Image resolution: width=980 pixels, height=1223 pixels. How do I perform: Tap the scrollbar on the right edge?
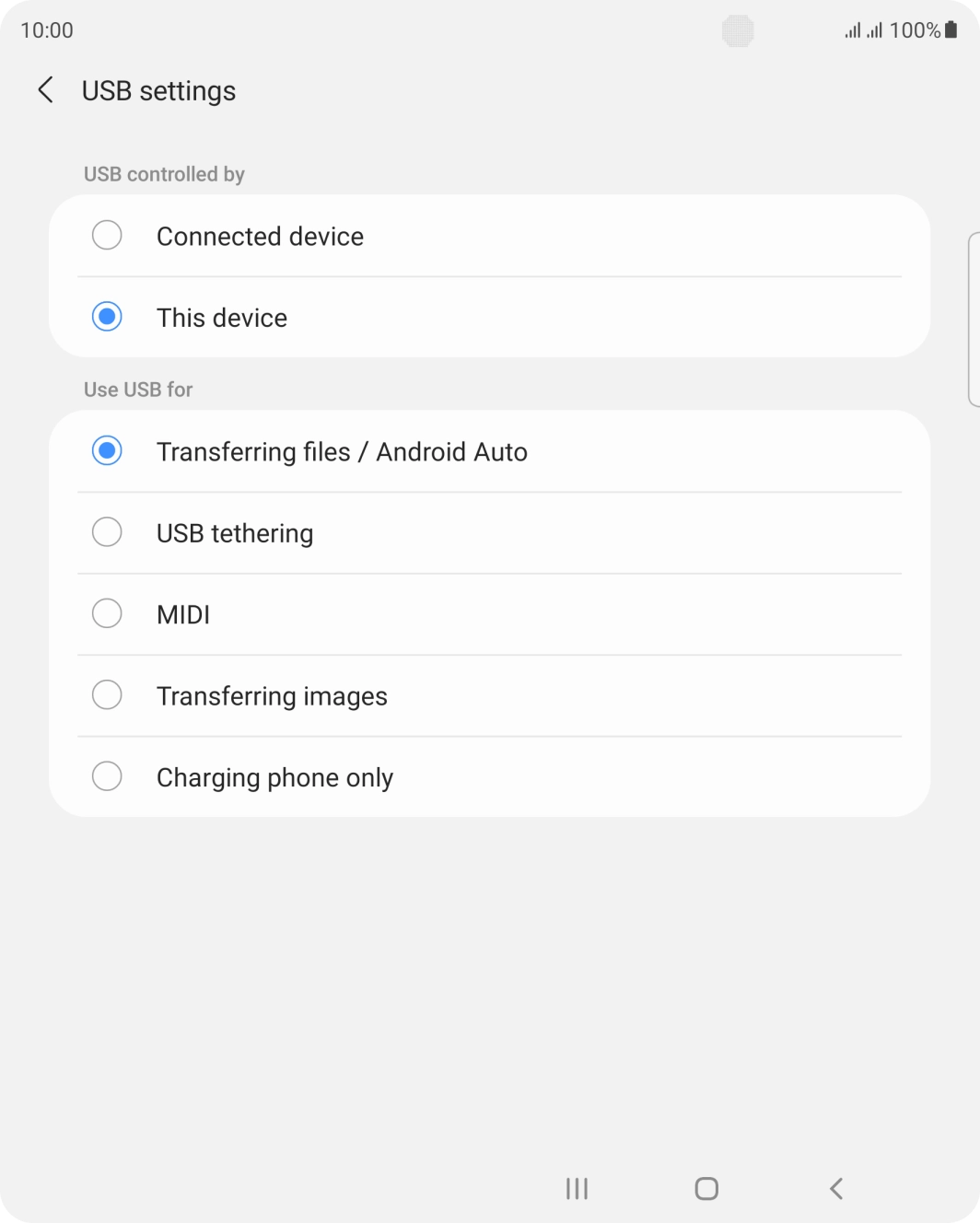(975, 318)
